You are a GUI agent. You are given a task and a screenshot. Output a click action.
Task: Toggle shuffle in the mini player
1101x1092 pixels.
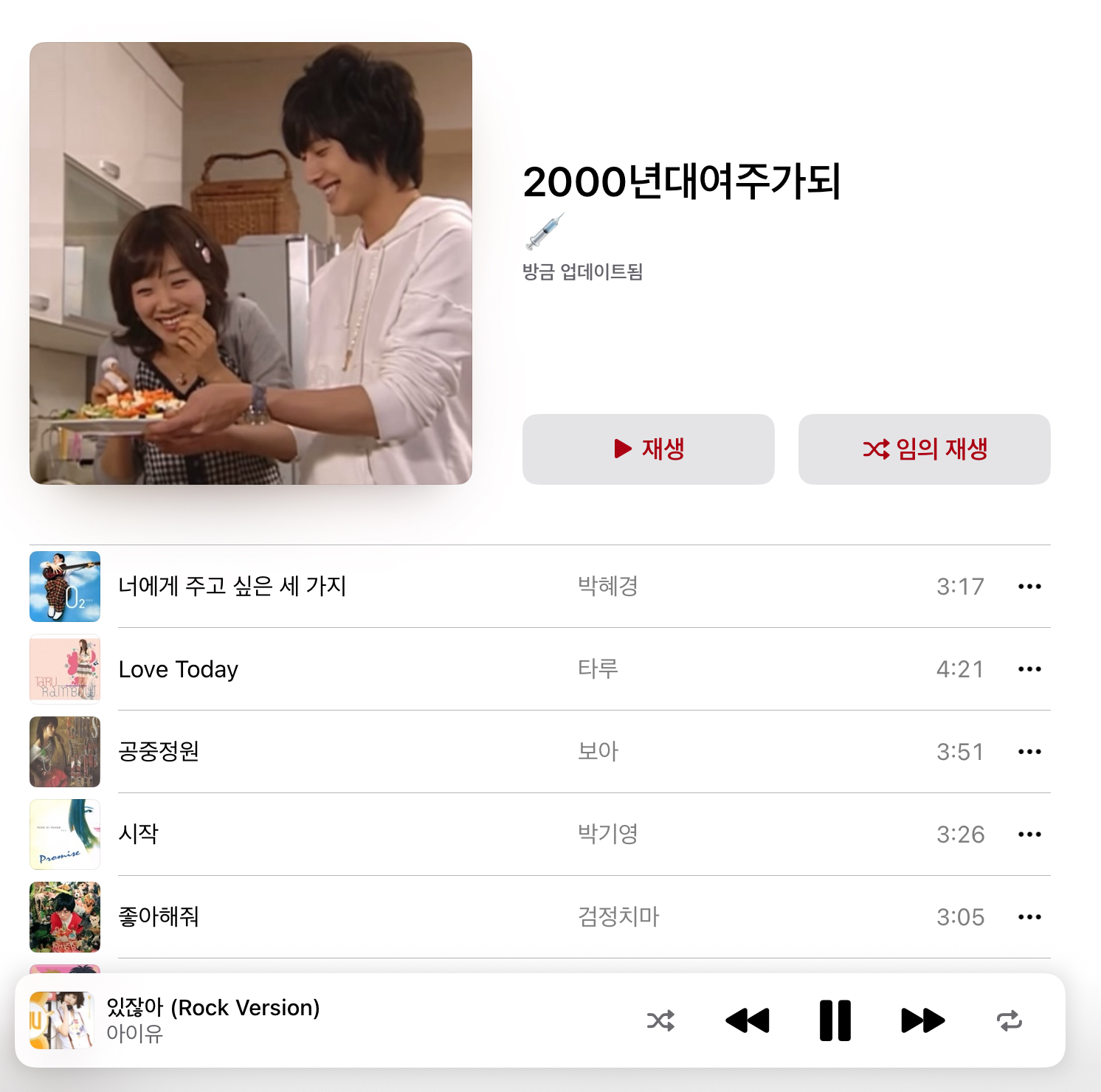click(x=660, y=1021)
